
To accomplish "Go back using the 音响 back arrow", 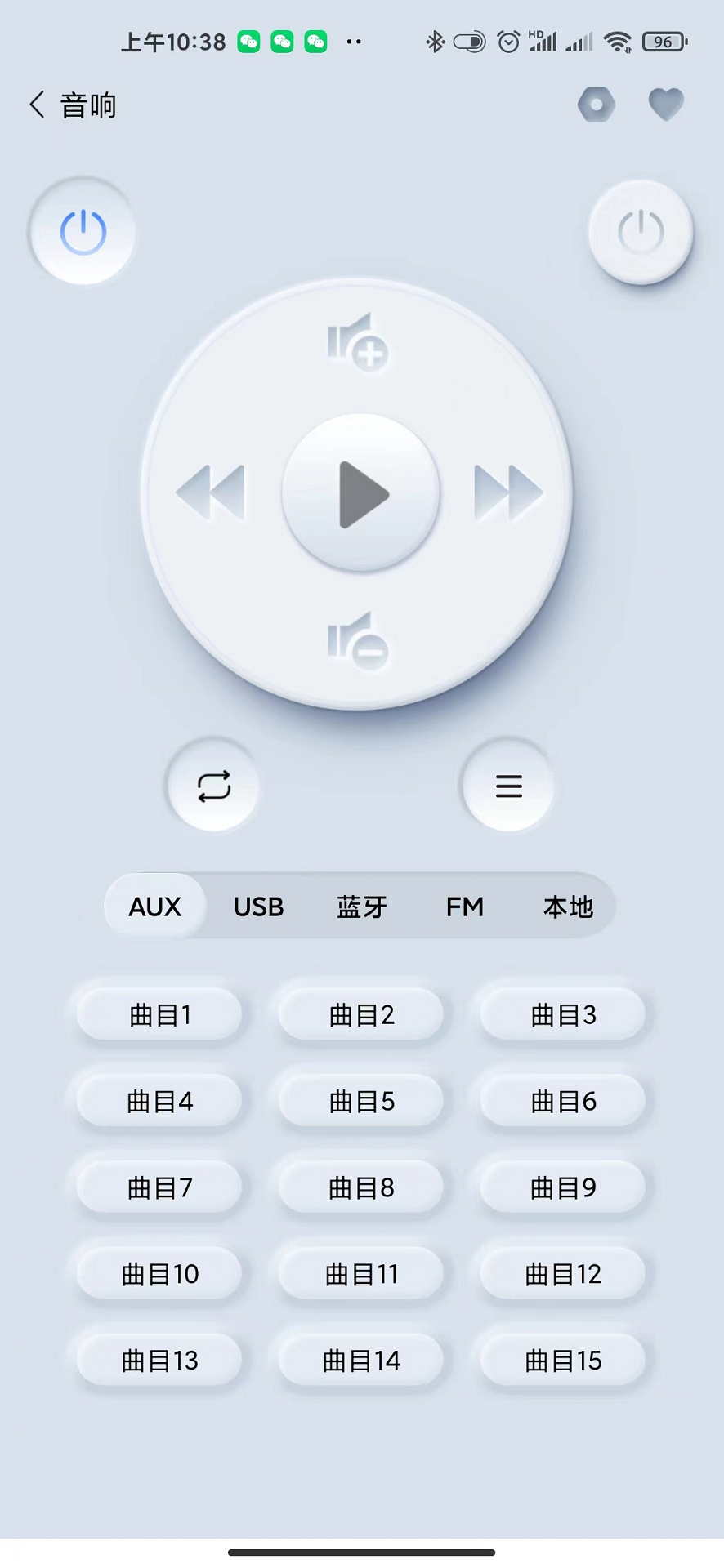I will pyautogui.click(x=36, y=105).
